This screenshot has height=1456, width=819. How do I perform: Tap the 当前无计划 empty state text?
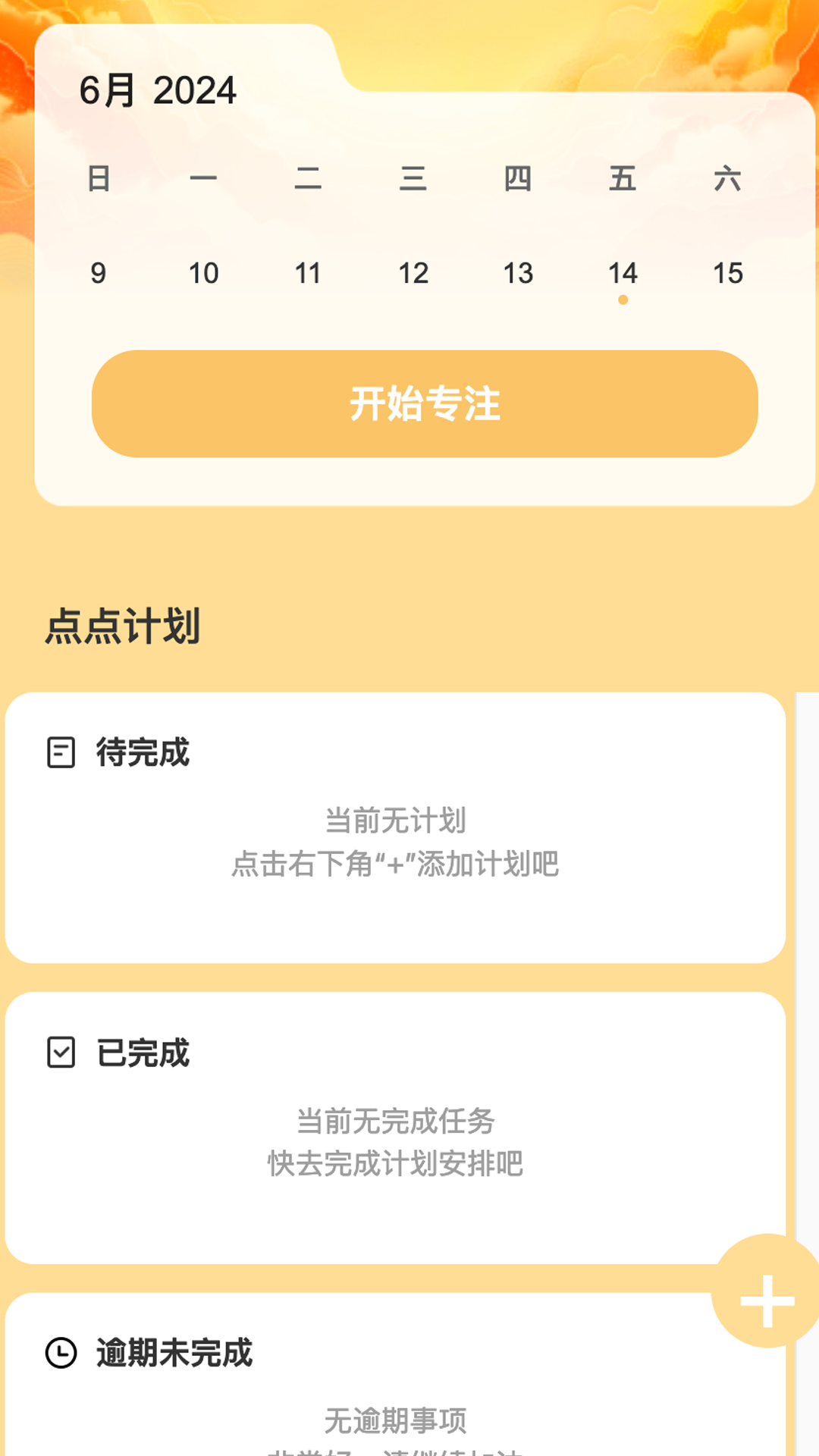[x=397, y=818]
